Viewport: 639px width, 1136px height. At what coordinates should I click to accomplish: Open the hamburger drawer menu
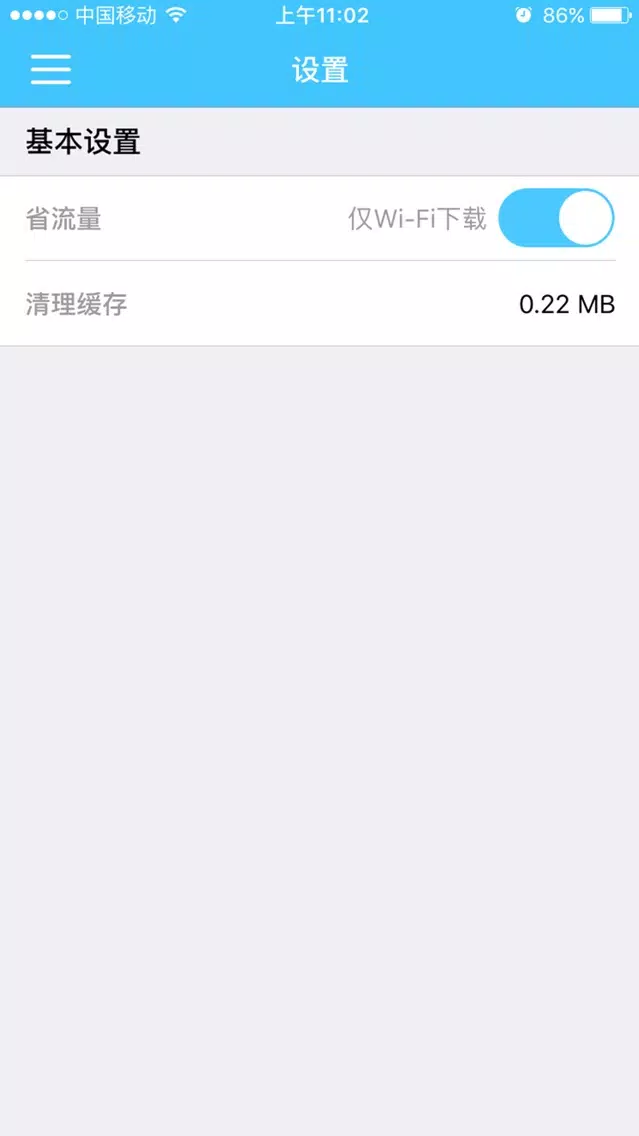51,70
